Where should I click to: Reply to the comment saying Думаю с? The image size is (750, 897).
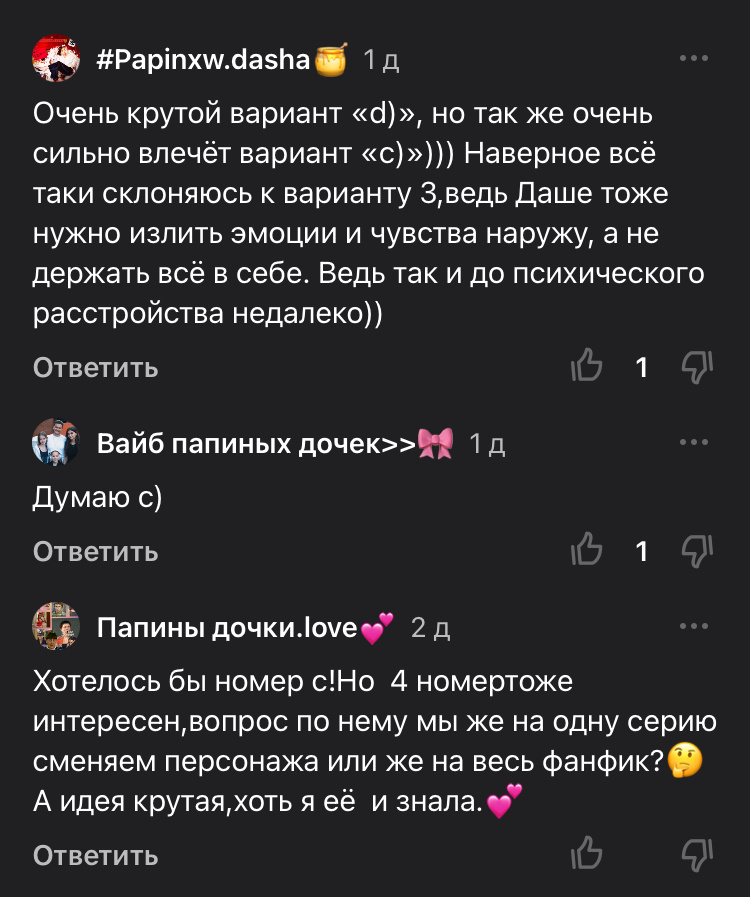click(x=94, y=551)
